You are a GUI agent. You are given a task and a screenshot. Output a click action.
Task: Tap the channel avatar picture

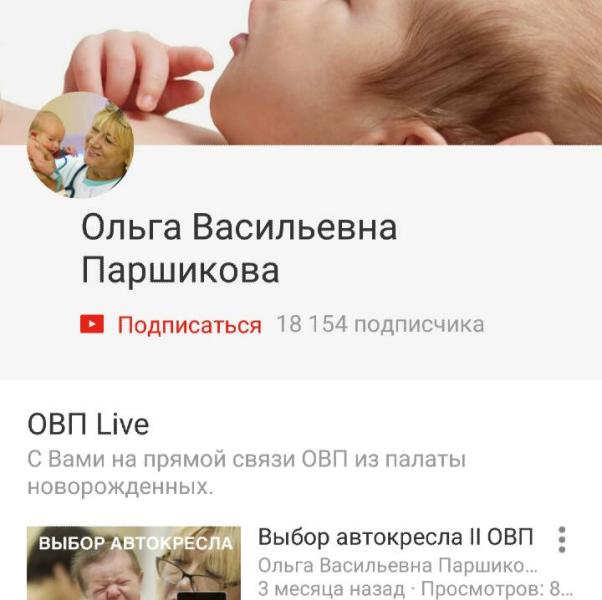[x=81, y=145]
